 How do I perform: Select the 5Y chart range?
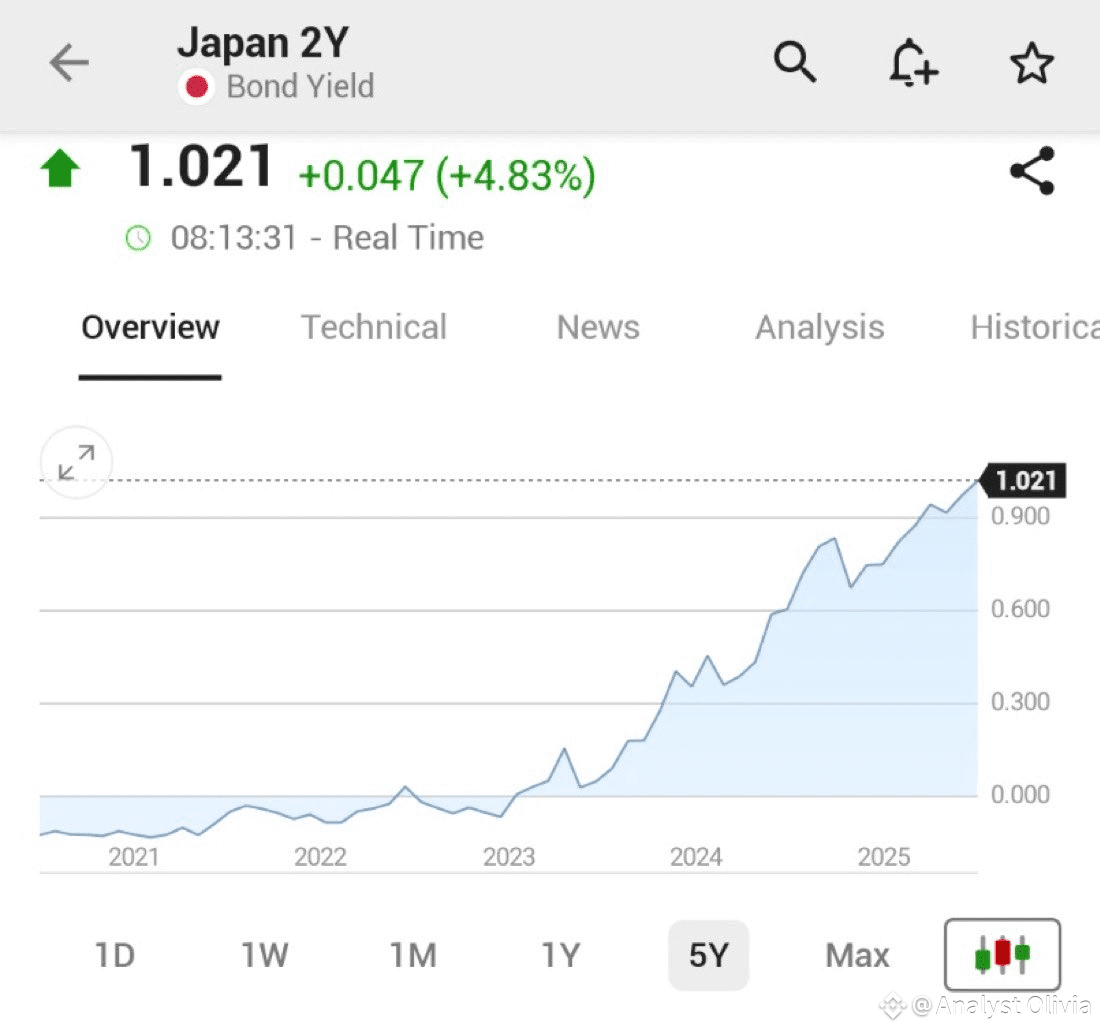(x=708, y=956)
